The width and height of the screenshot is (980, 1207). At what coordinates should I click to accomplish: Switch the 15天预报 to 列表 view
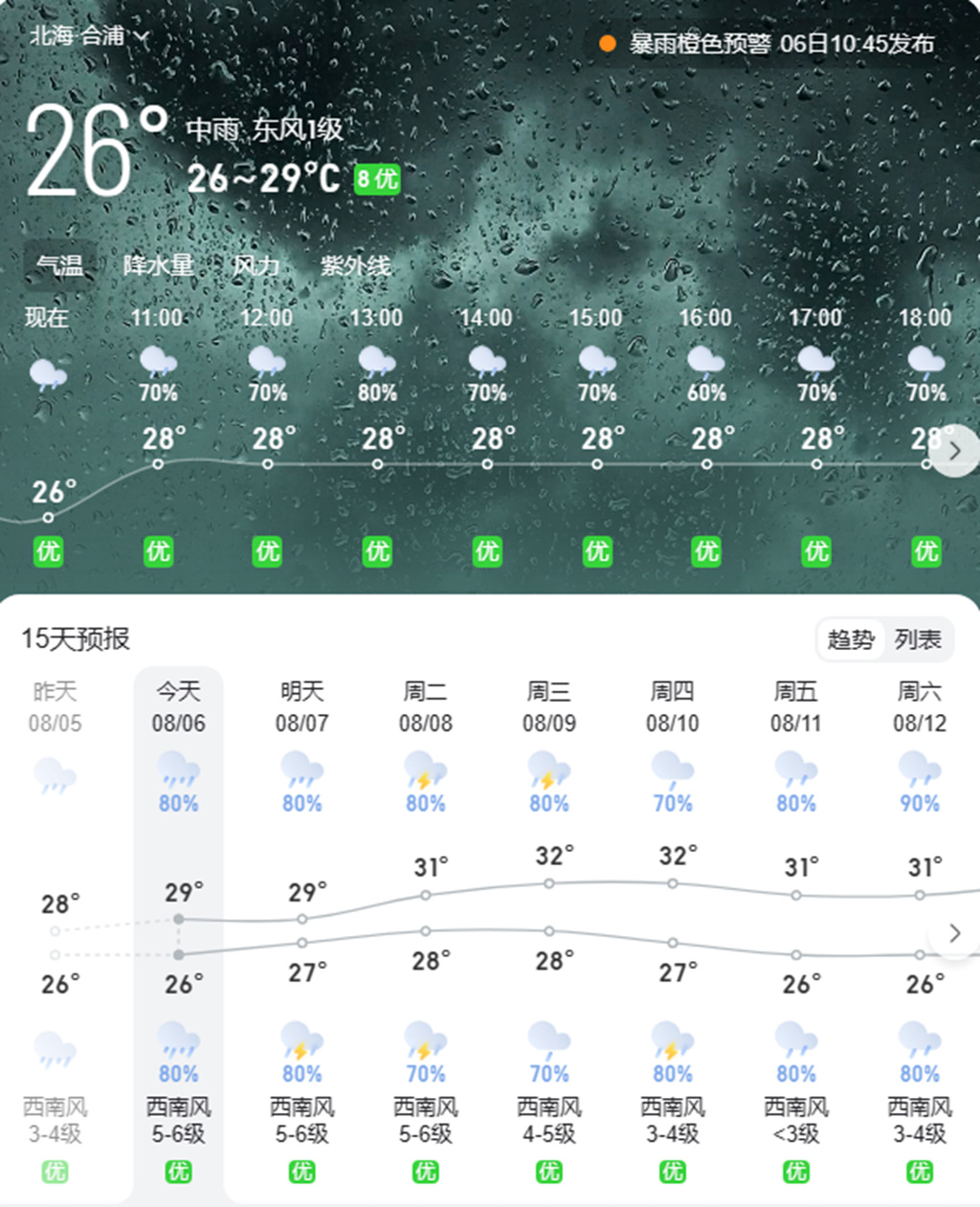point(918,639)
